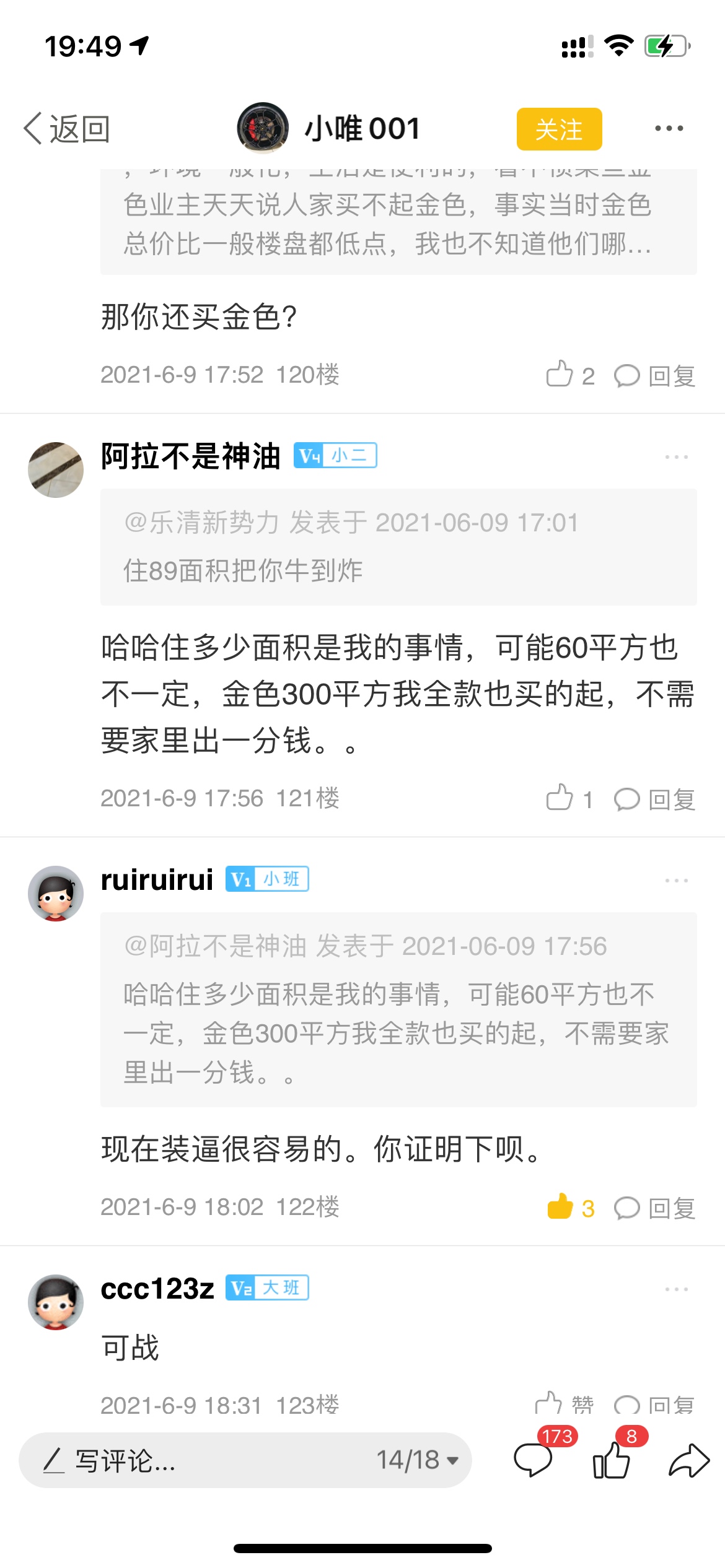Go back via 返回 button
This screenshot has width=725, height=1568.
(67, 129)
